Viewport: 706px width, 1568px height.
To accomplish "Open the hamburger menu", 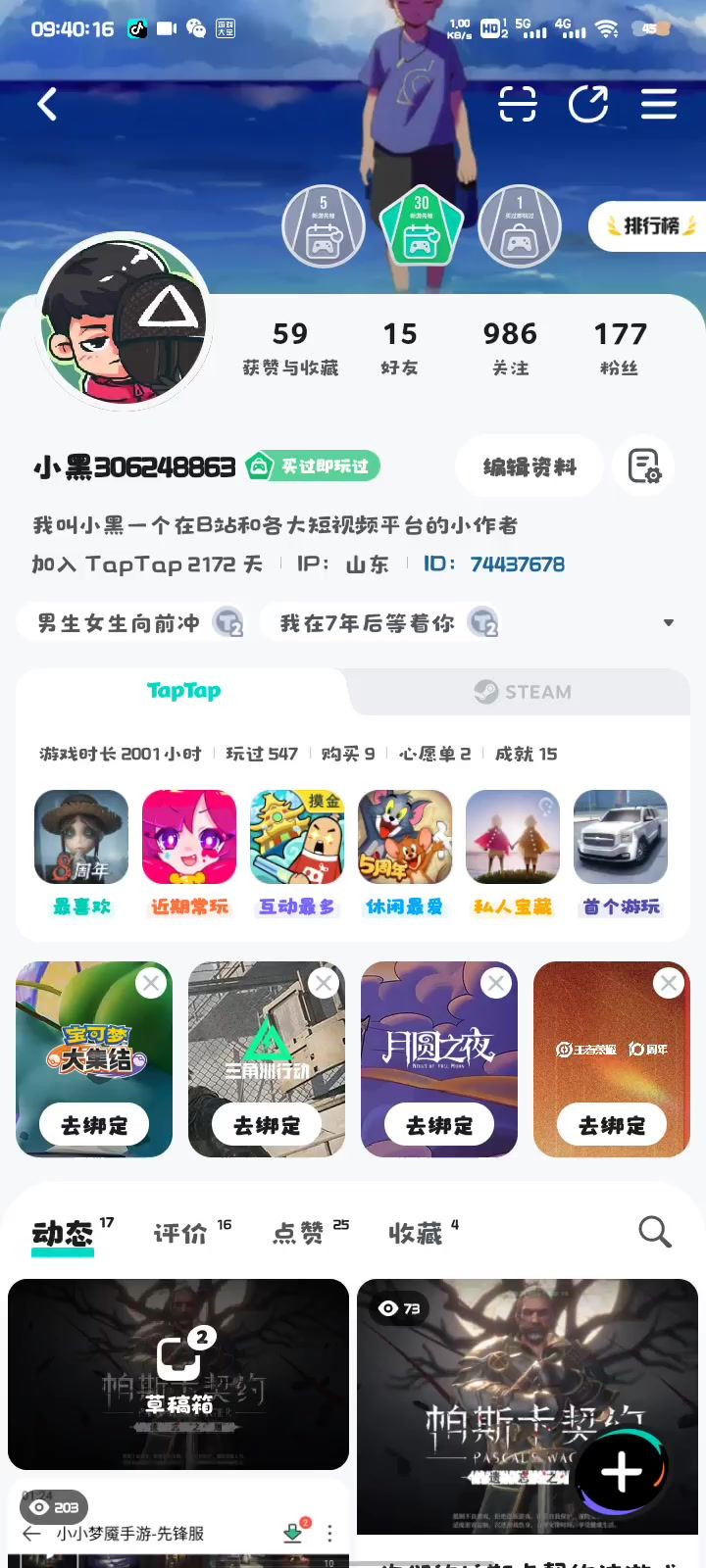I will tap(659, 104).
